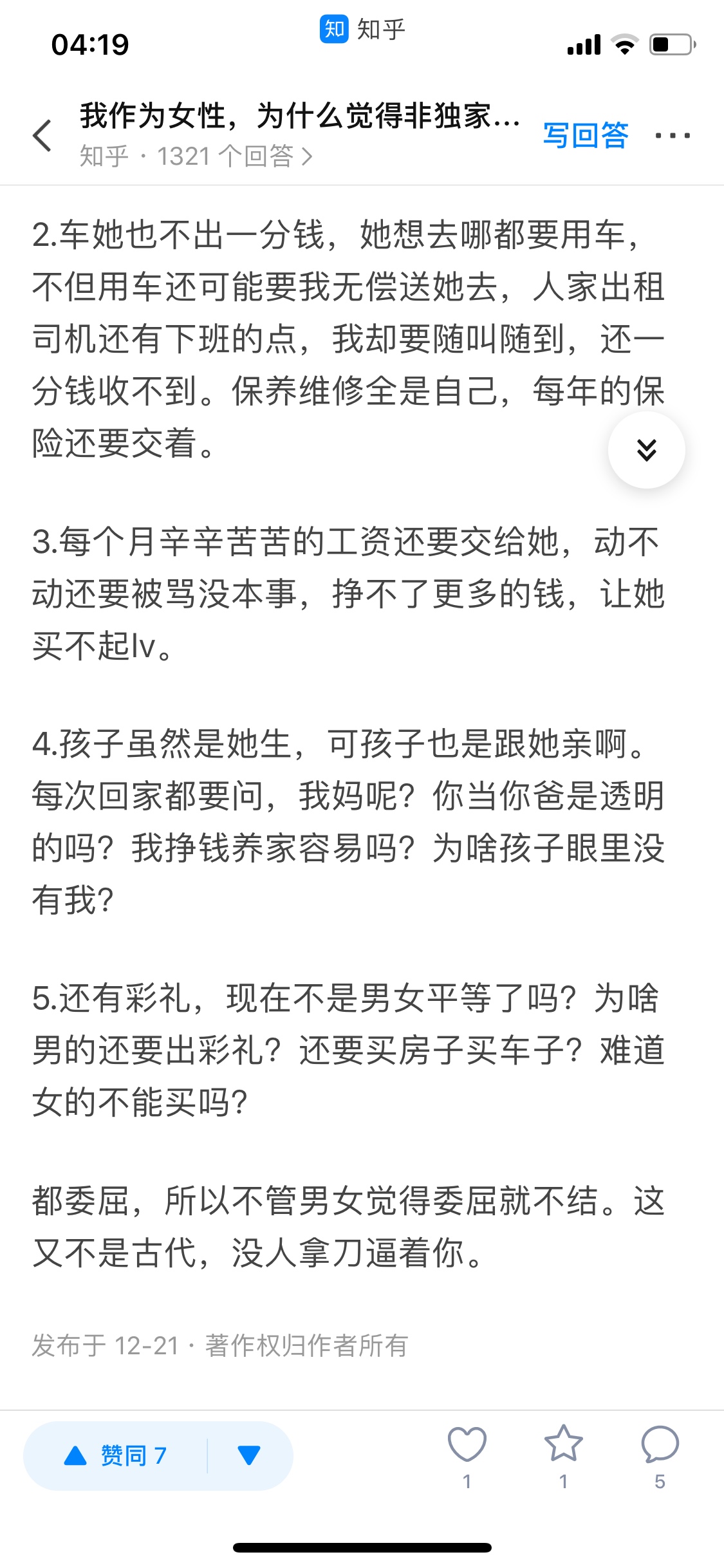Screen dimensions: 724x1568
Task: Like the answer with the heart icon
Action: click(x=467, y=1456)
